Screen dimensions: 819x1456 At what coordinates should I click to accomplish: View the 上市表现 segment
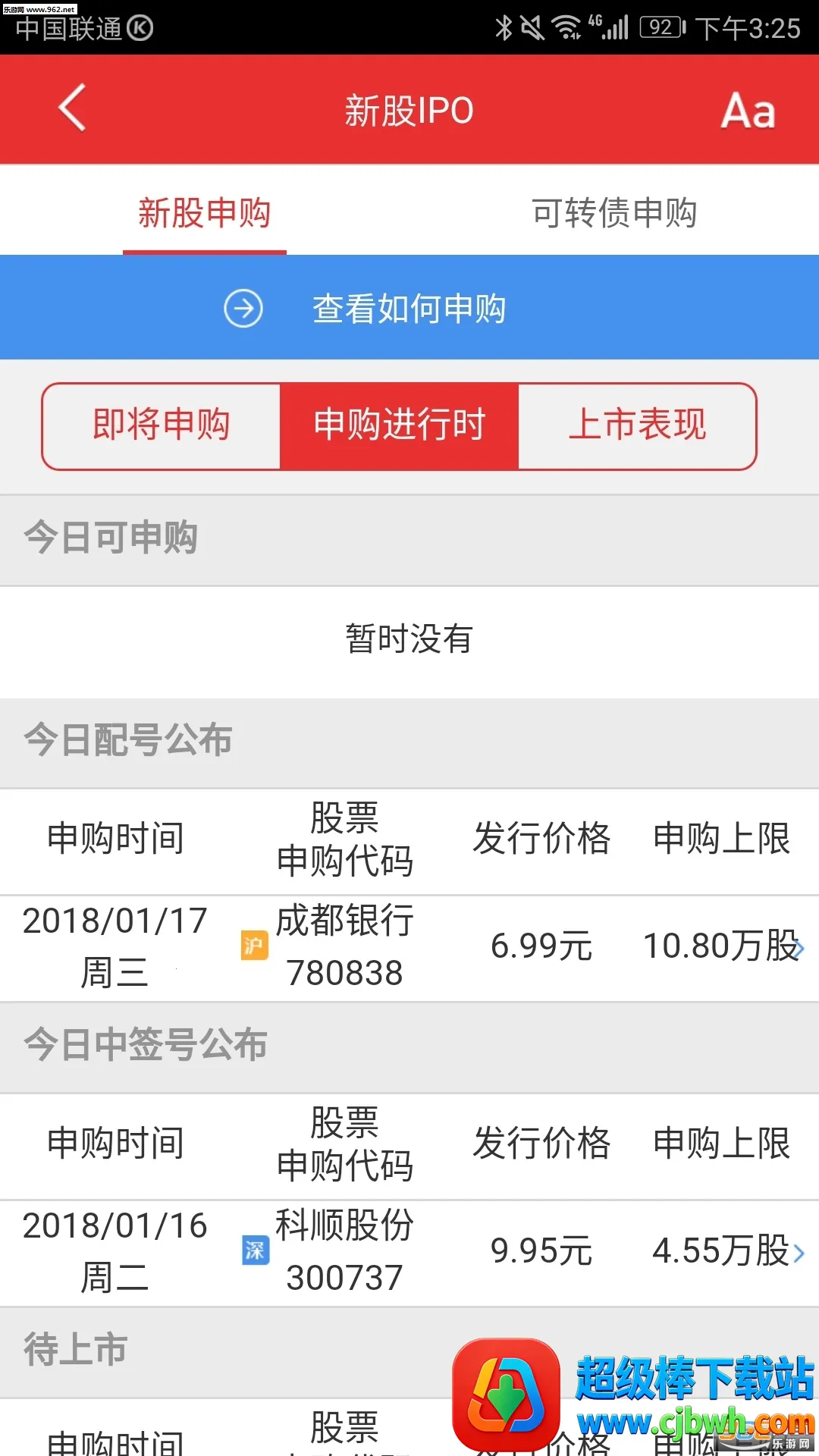[637, 425]
